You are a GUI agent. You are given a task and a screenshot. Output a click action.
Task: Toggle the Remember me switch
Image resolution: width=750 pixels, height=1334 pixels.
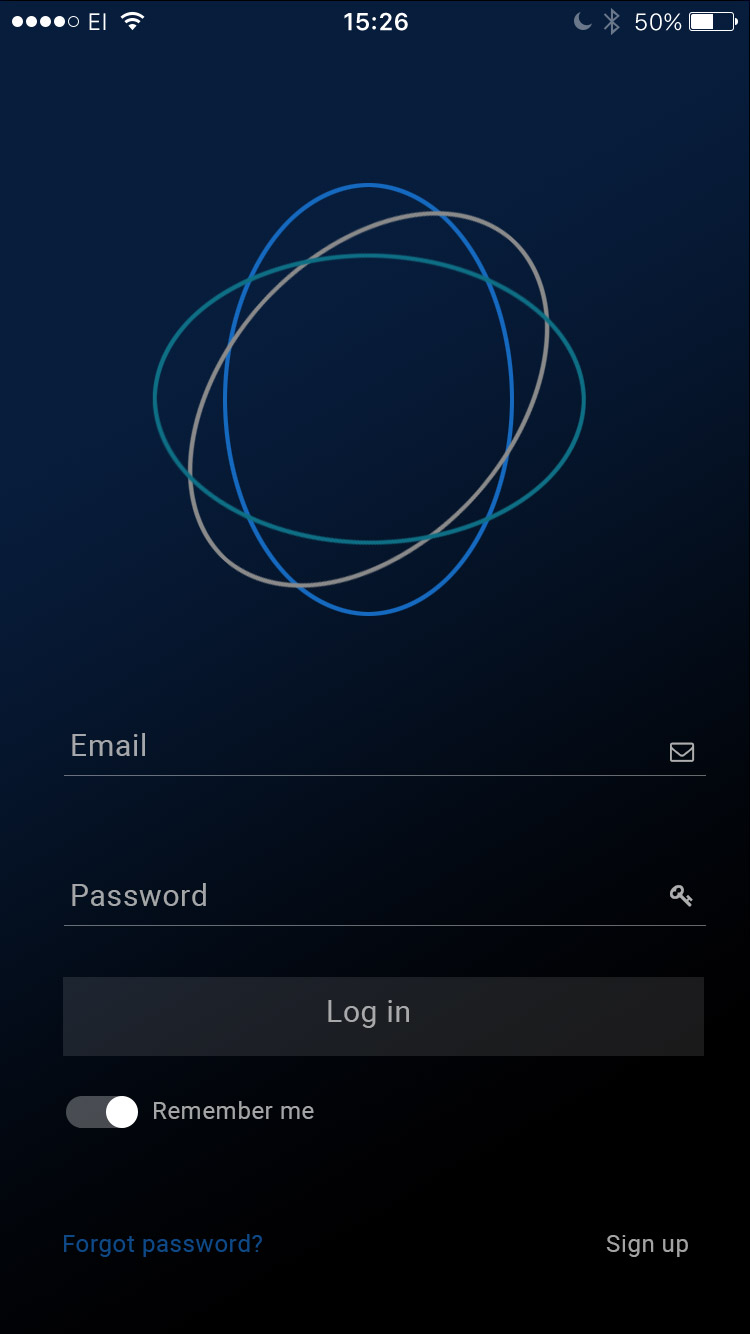pos(102,1112)
